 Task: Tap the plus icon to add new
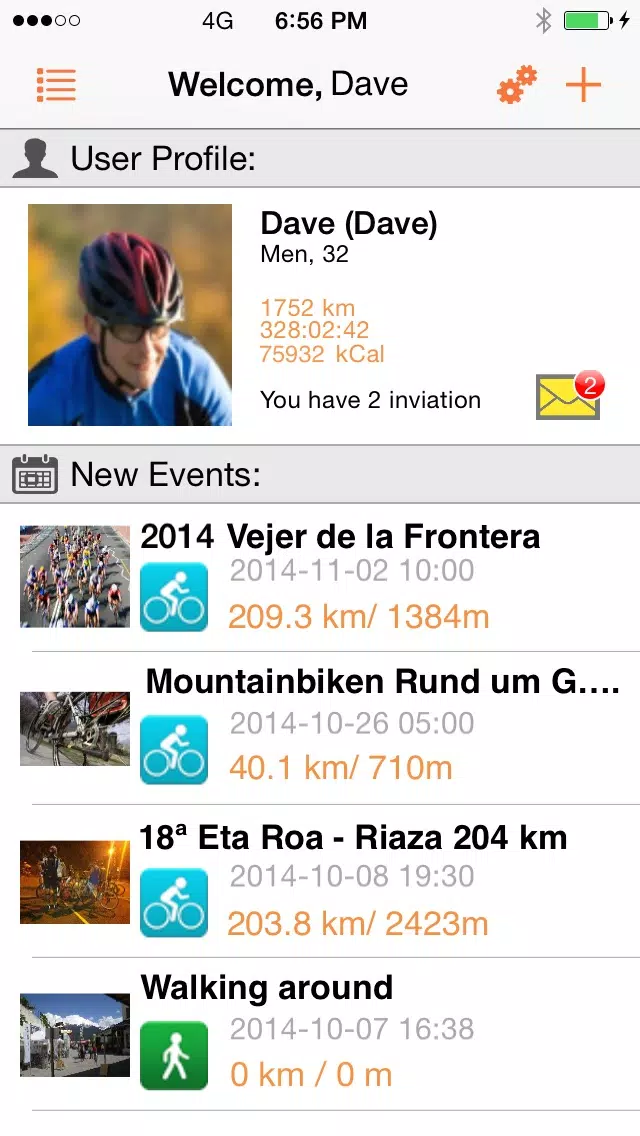tap(583, 85)
